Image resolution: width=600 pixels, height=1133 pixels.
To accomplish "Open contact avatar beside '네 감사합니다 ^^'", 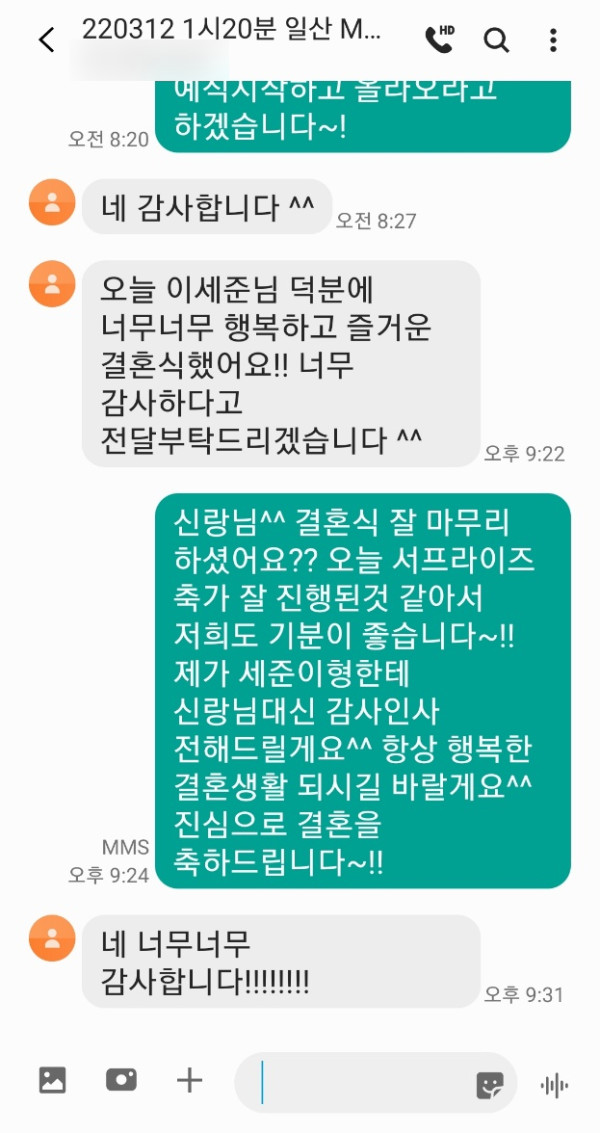I will [52, 204].
